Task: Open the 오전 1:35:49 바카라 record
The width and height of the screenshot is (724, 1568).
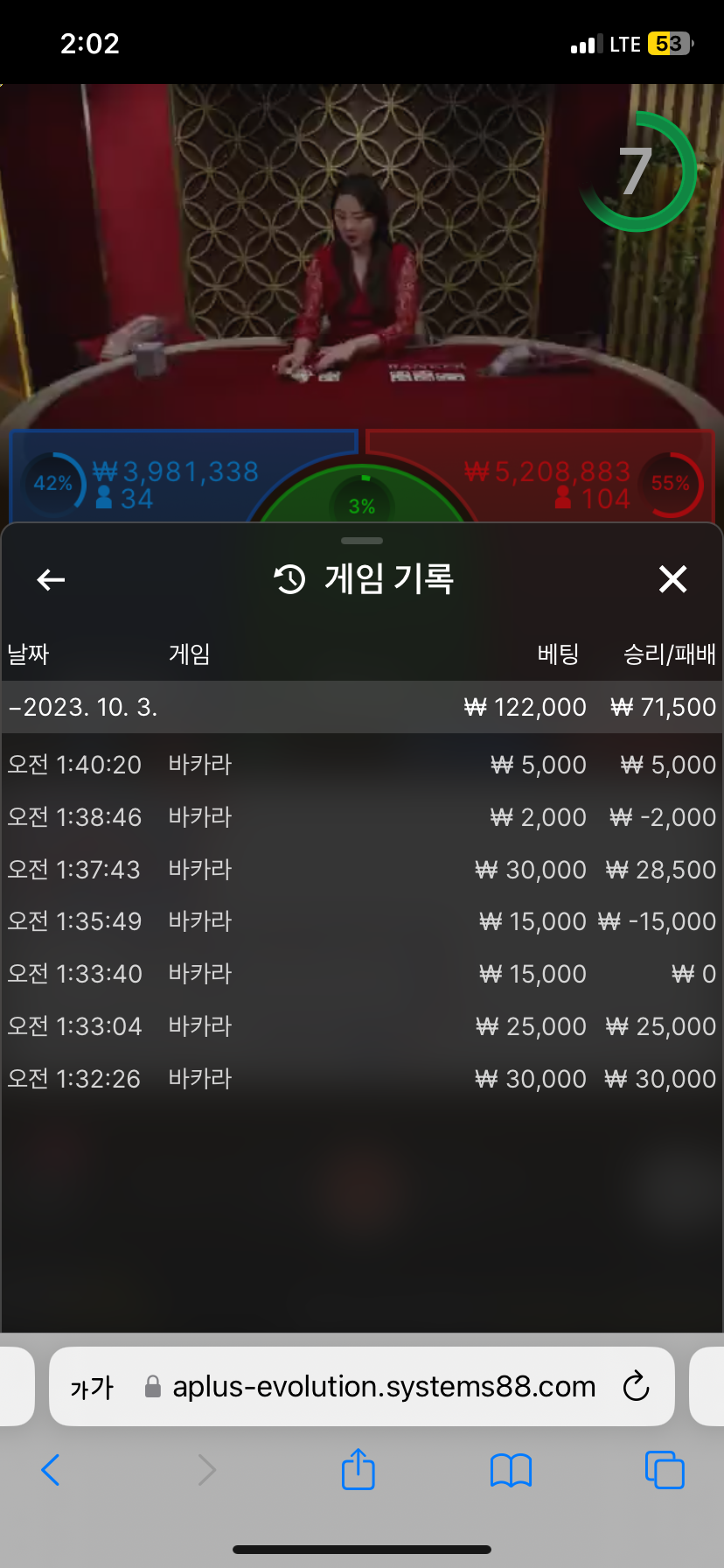Action: click(x=362, y=921)
